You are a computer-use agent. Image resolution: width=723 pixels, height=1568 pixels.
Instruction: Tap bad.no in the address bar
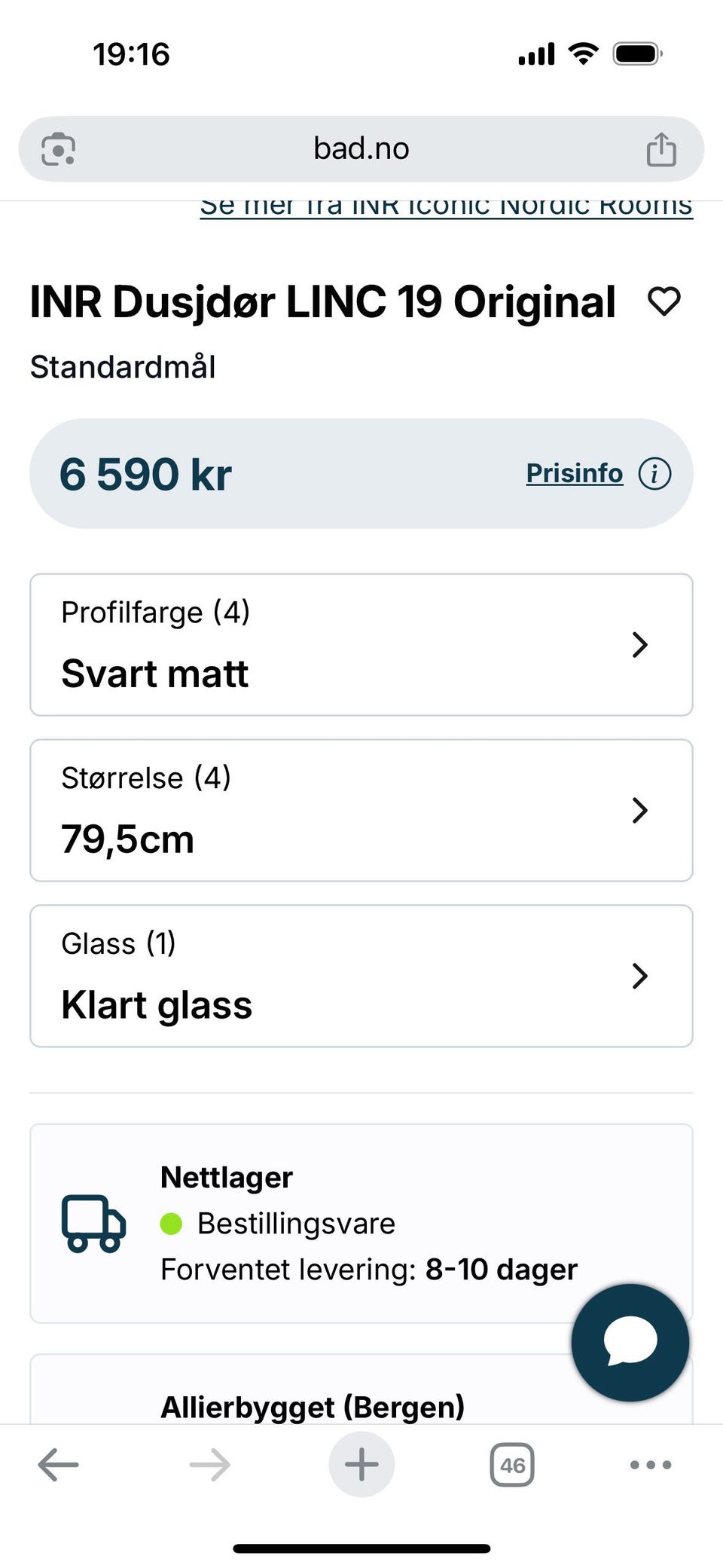[360, 148]
